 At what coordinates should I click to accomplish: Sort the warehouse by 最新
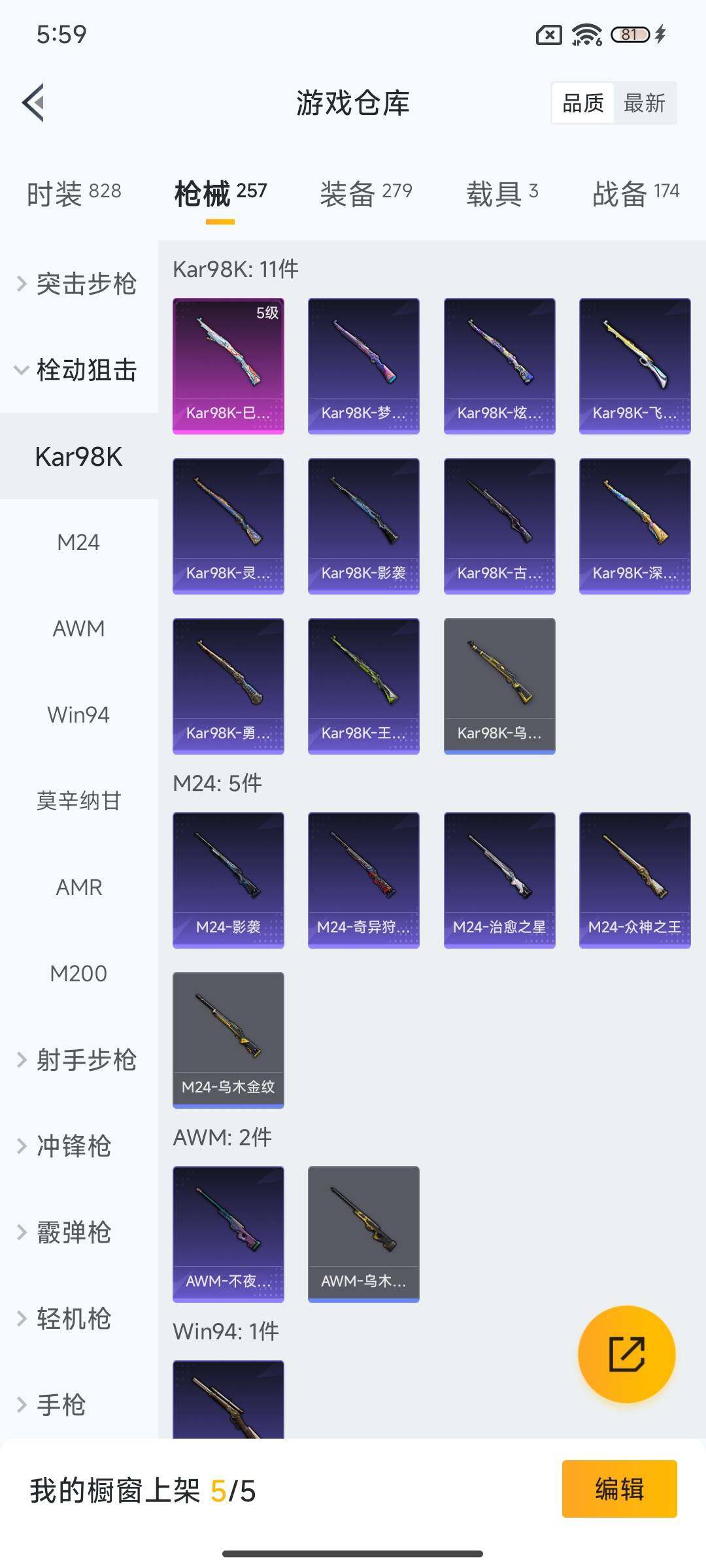644,103
